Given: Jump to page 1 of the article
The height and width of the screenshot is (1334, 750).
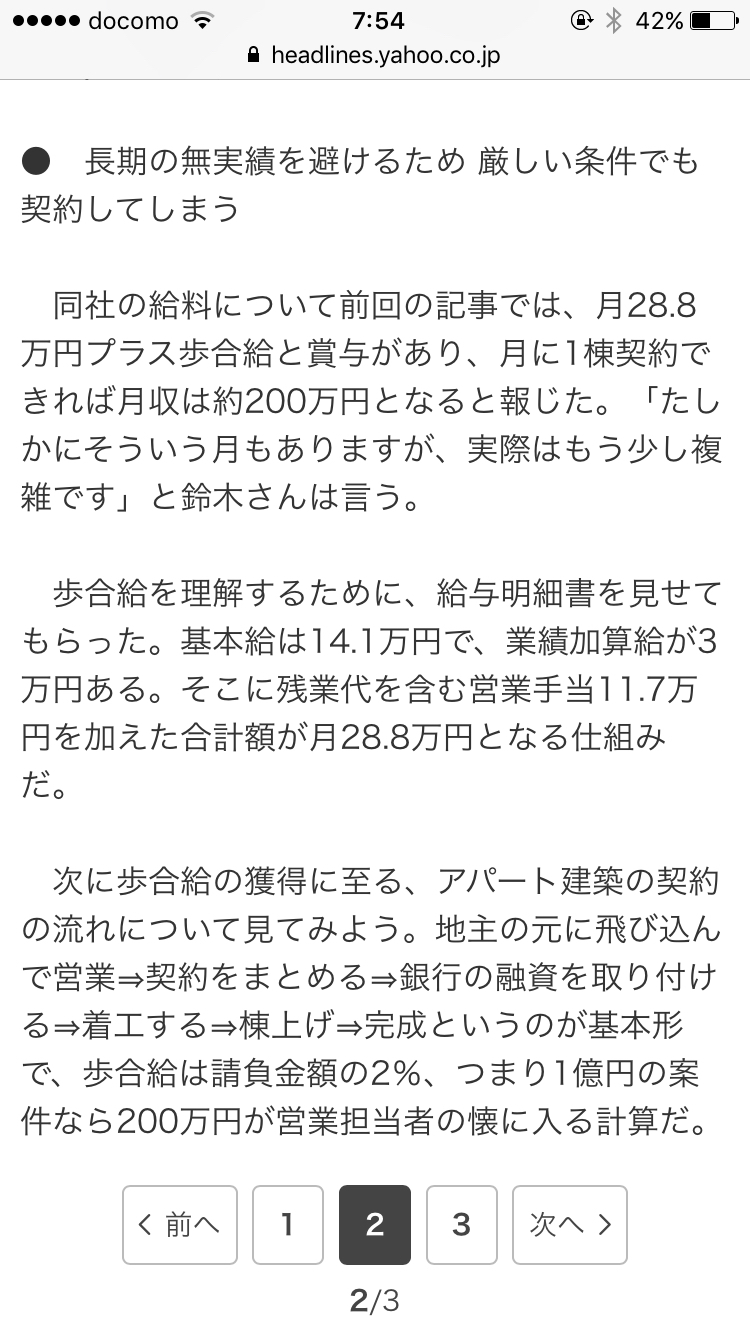Looking at the screenshot, I should coord(287,1224).
